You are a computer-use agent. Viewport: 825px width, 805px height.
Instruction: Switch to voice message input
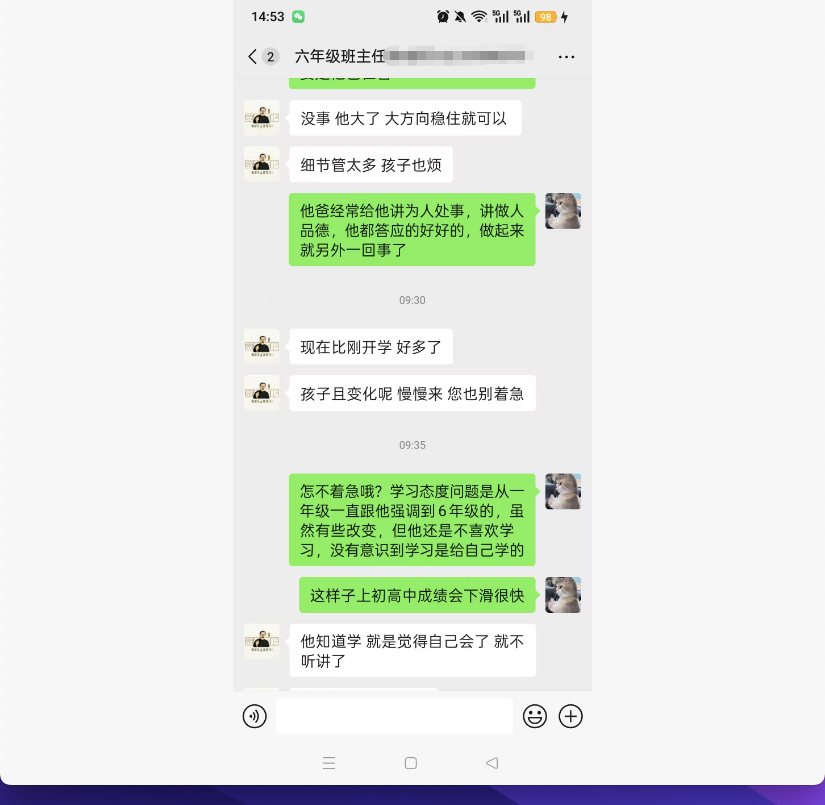tap(255, 716)
